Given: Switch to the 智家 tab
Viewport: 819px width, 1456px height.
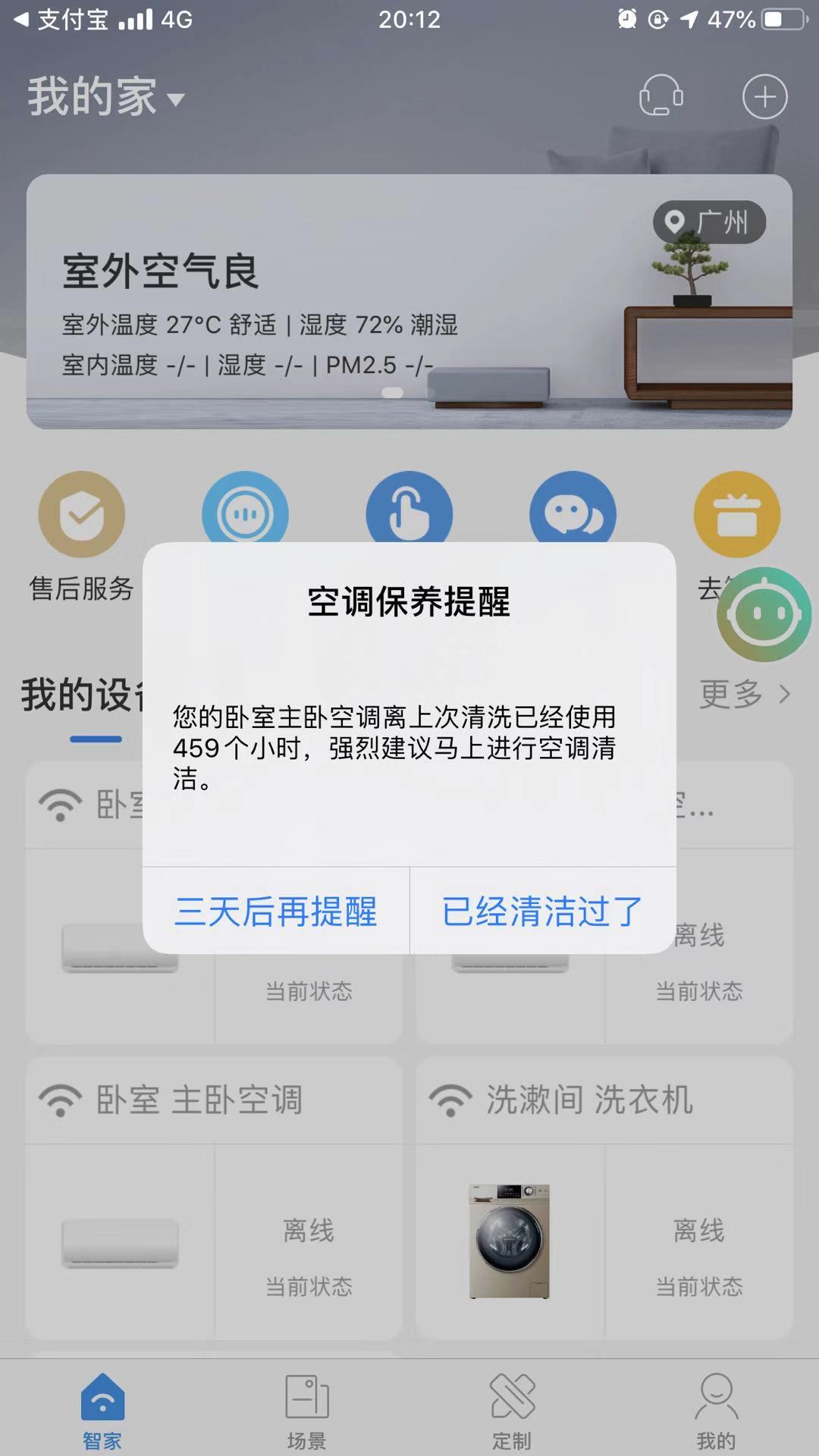Looking at the screenshot, I should pos(102,1410).
